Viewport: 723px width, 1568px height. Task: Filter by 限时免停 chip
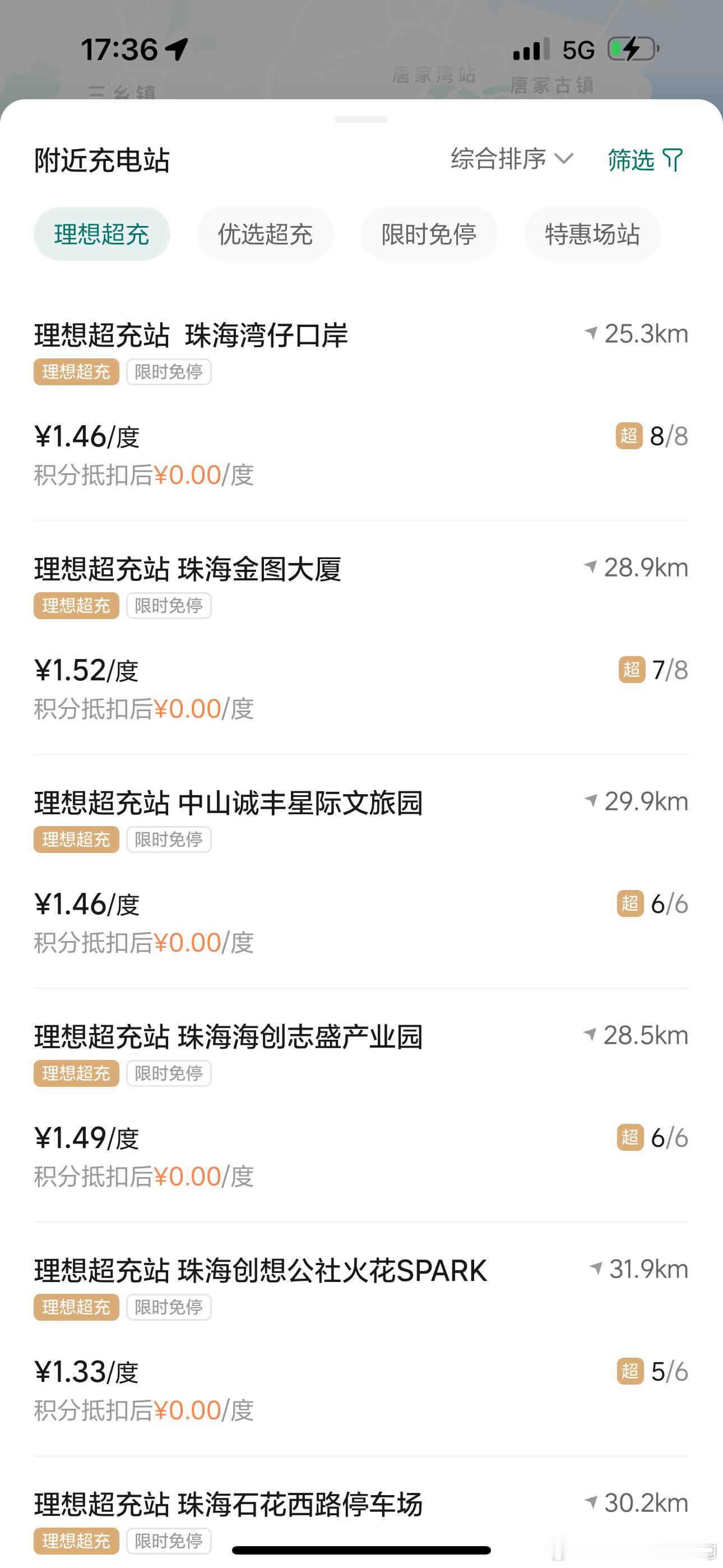pyautogui.click(x=429, y=234)
